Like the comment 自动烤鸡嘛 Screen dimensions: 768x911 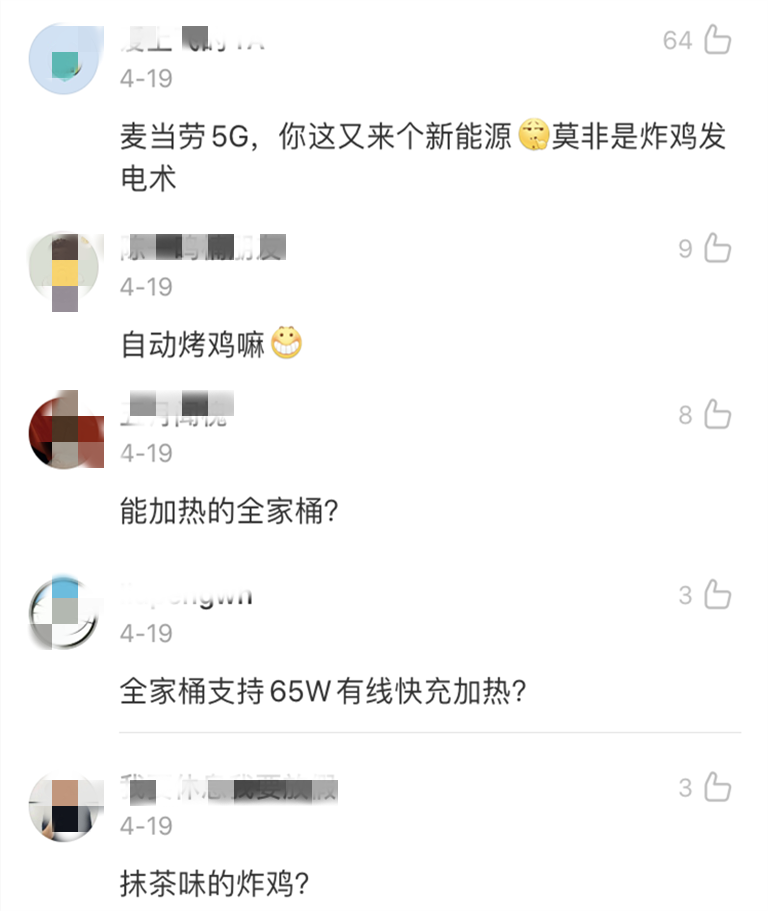click(x=718, y=248)
